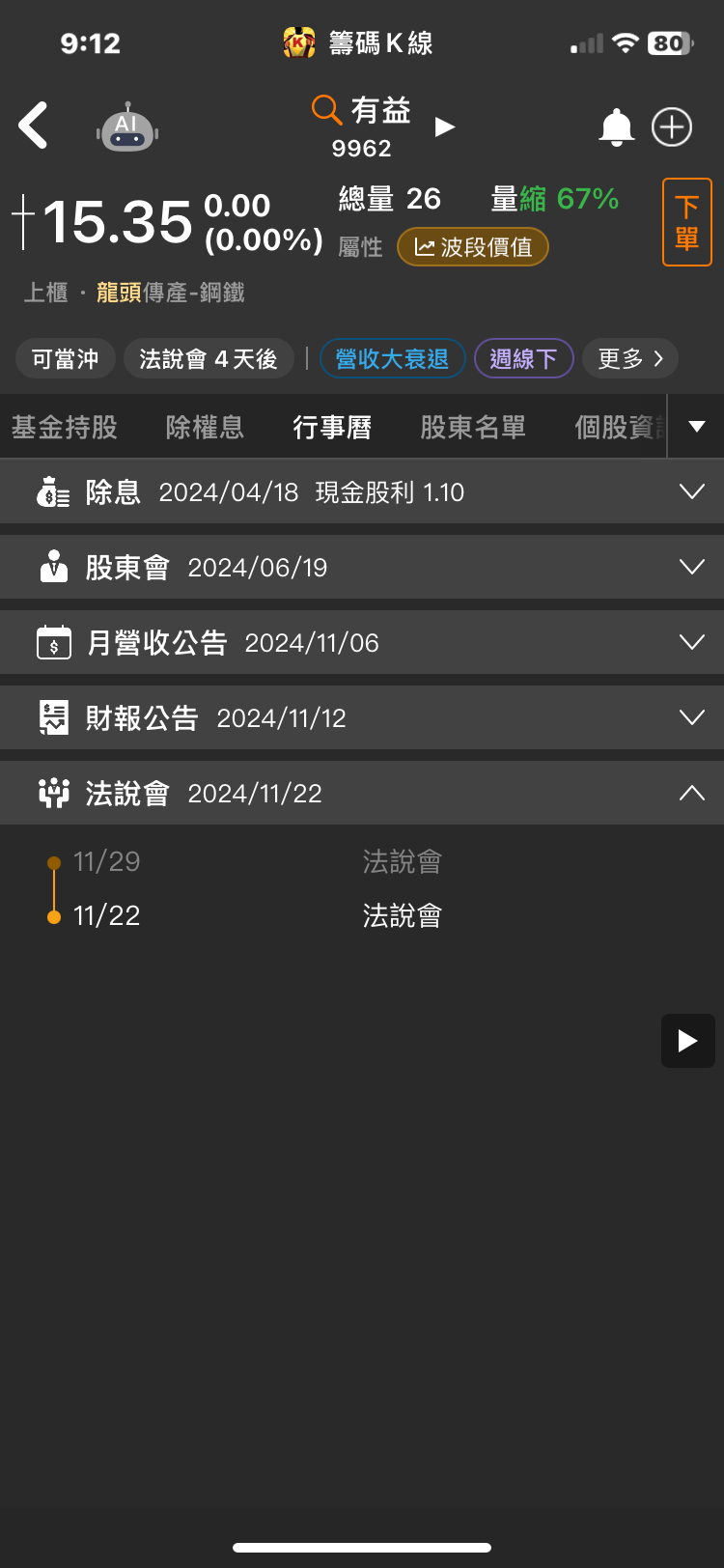Open the price alert bell

tap(616, 127)
